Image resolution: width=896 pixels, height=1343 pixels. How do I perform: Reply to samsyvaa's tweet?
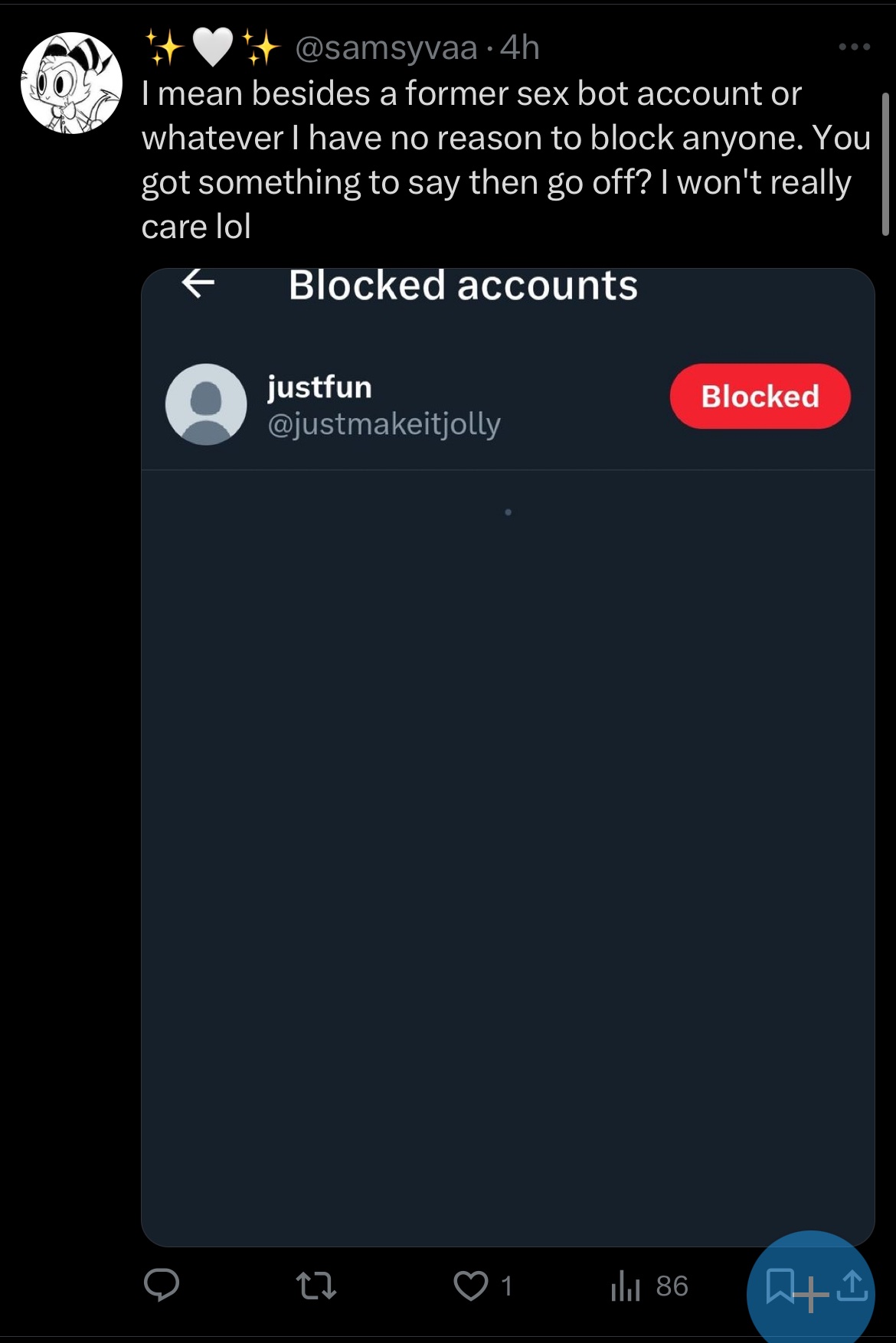[x=162, y=1285]
